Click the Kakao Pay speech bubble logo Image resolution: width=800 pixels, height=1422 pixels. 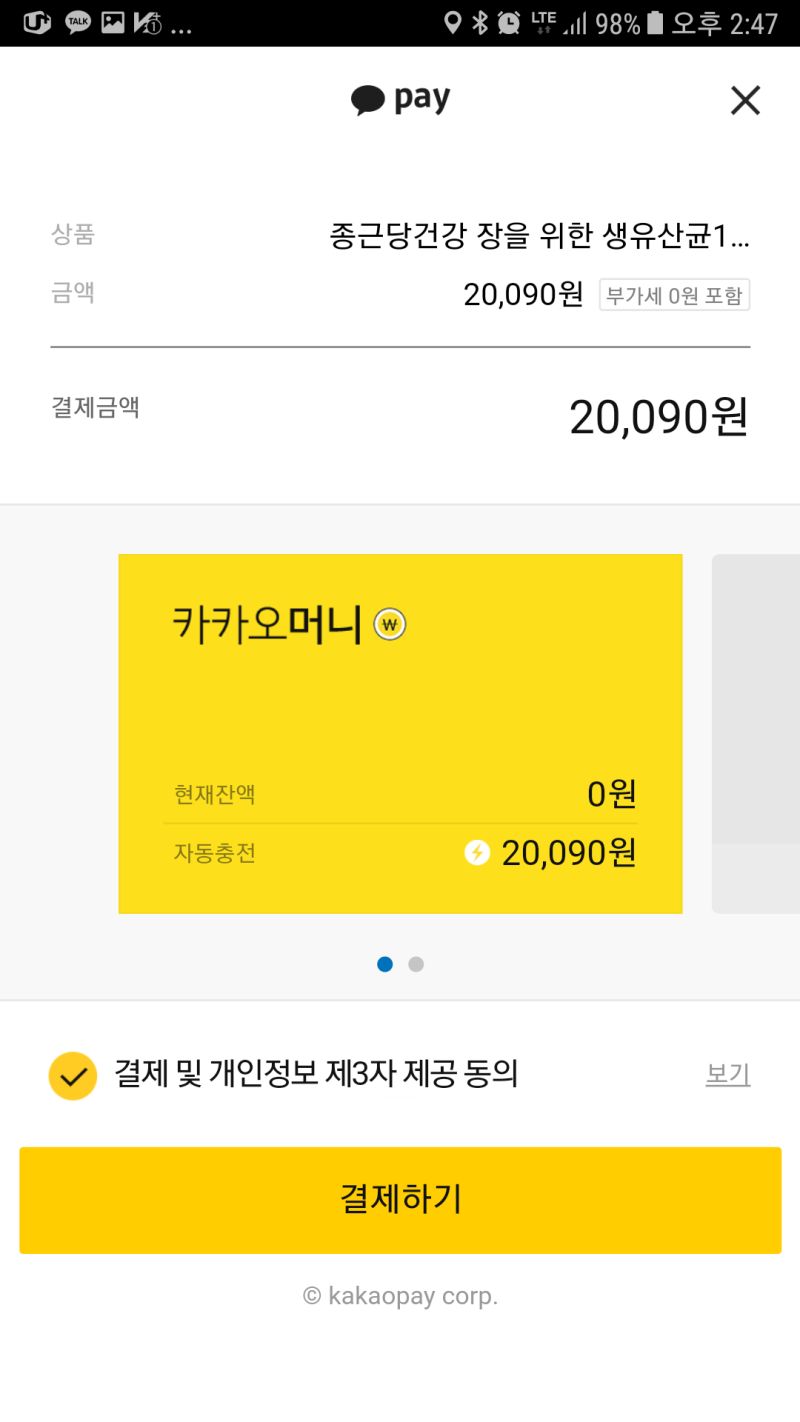(x=367, y=98)
